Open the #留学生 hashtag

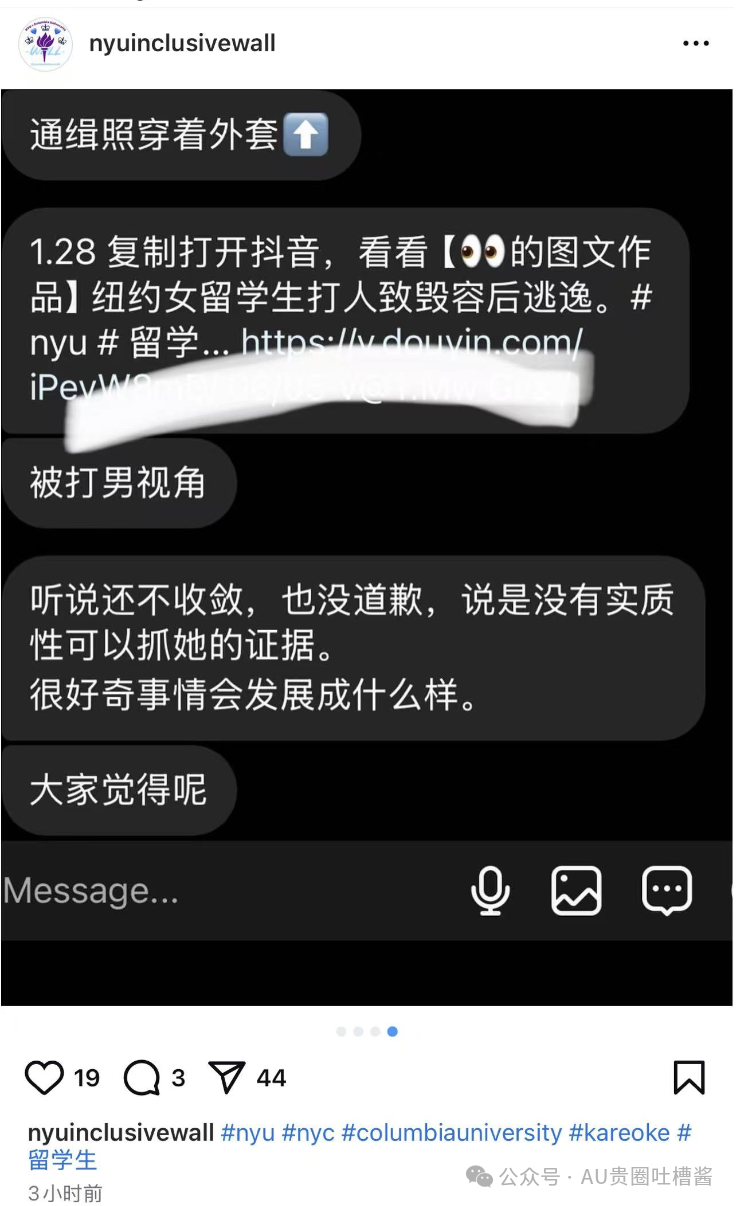pos(62,1160)
